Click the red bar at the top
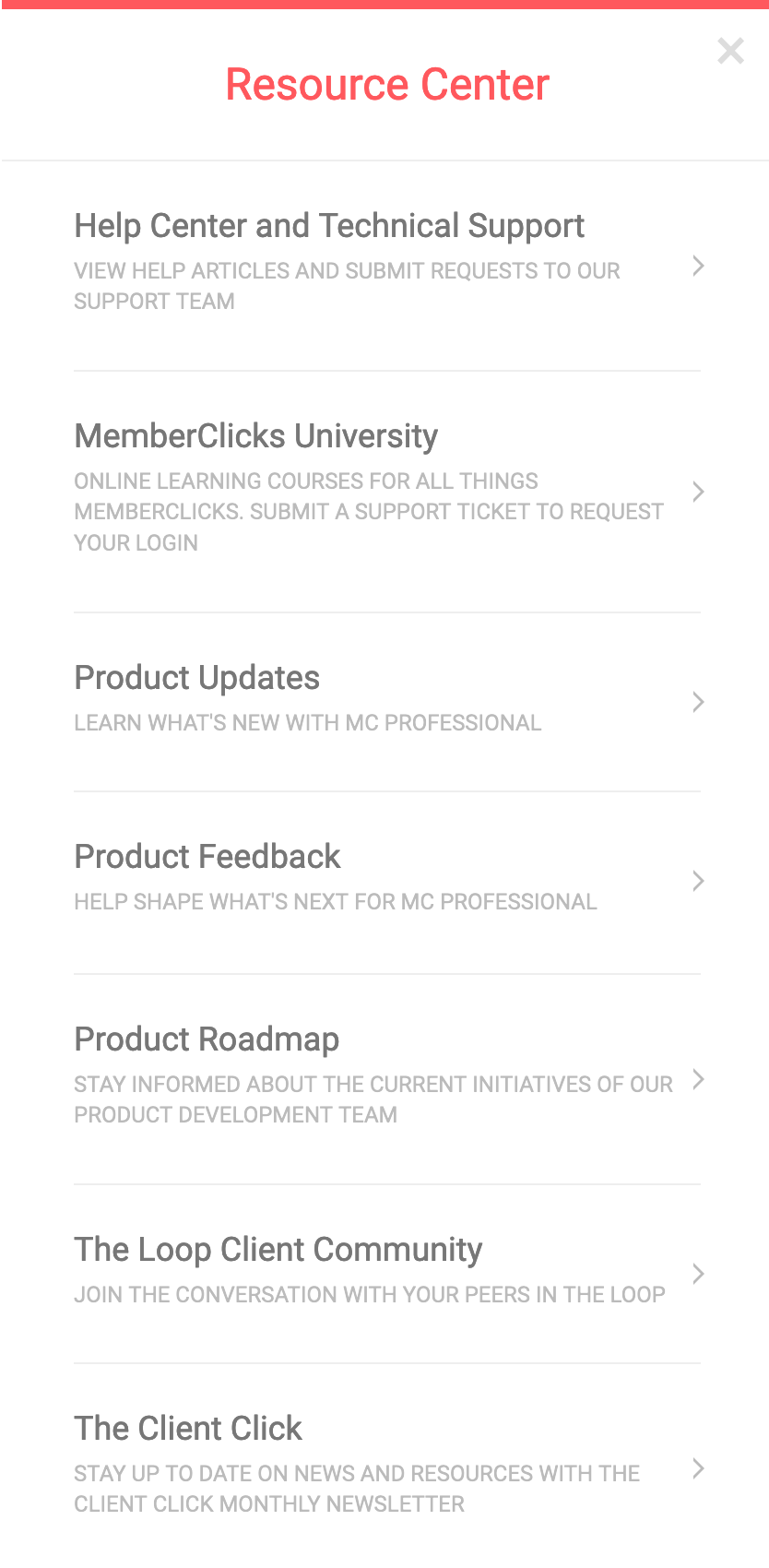The height and width of the screenshot is (1568, 769). [384, 4]
